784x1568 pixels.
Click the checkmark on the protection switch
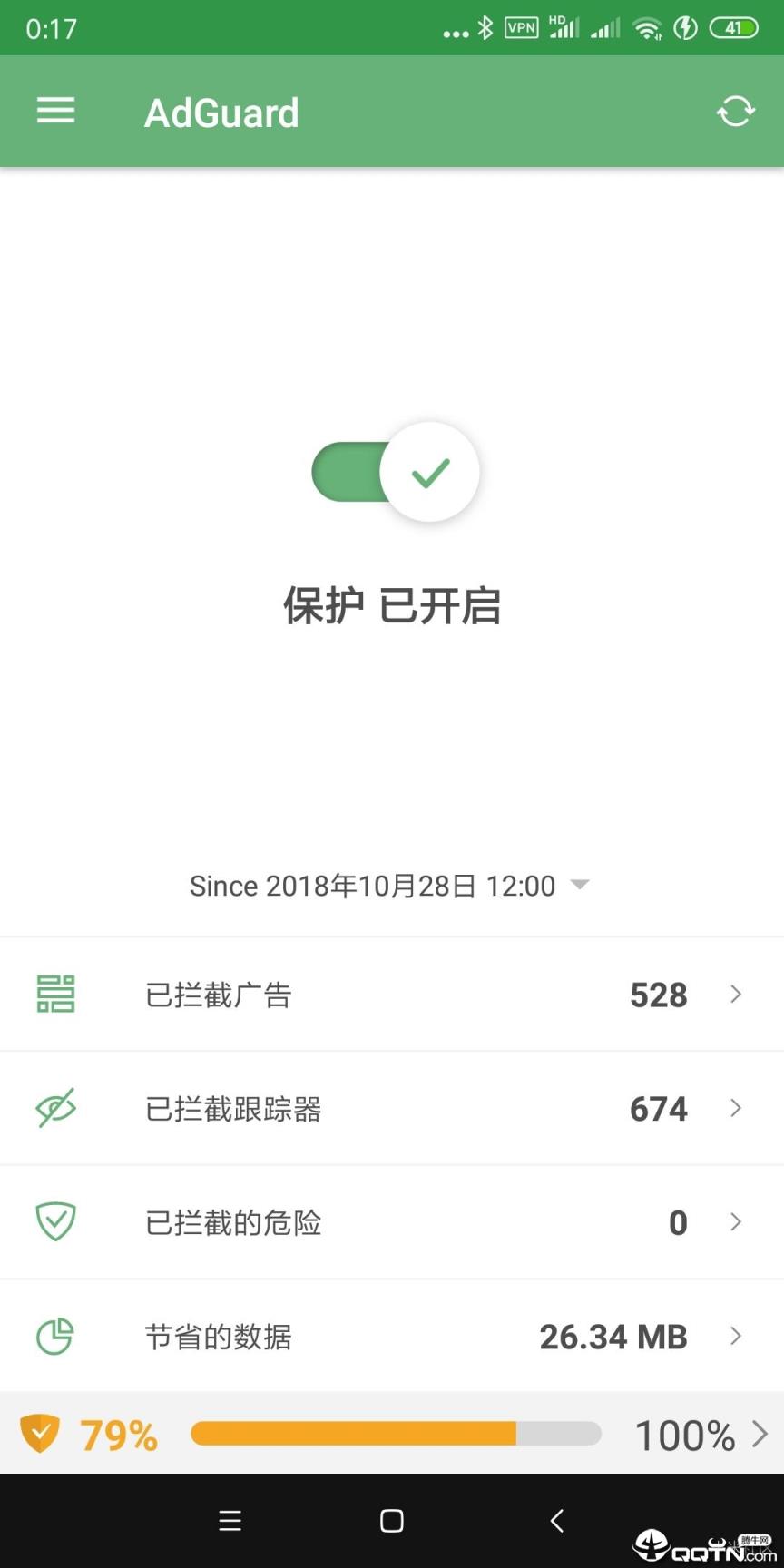430,472
